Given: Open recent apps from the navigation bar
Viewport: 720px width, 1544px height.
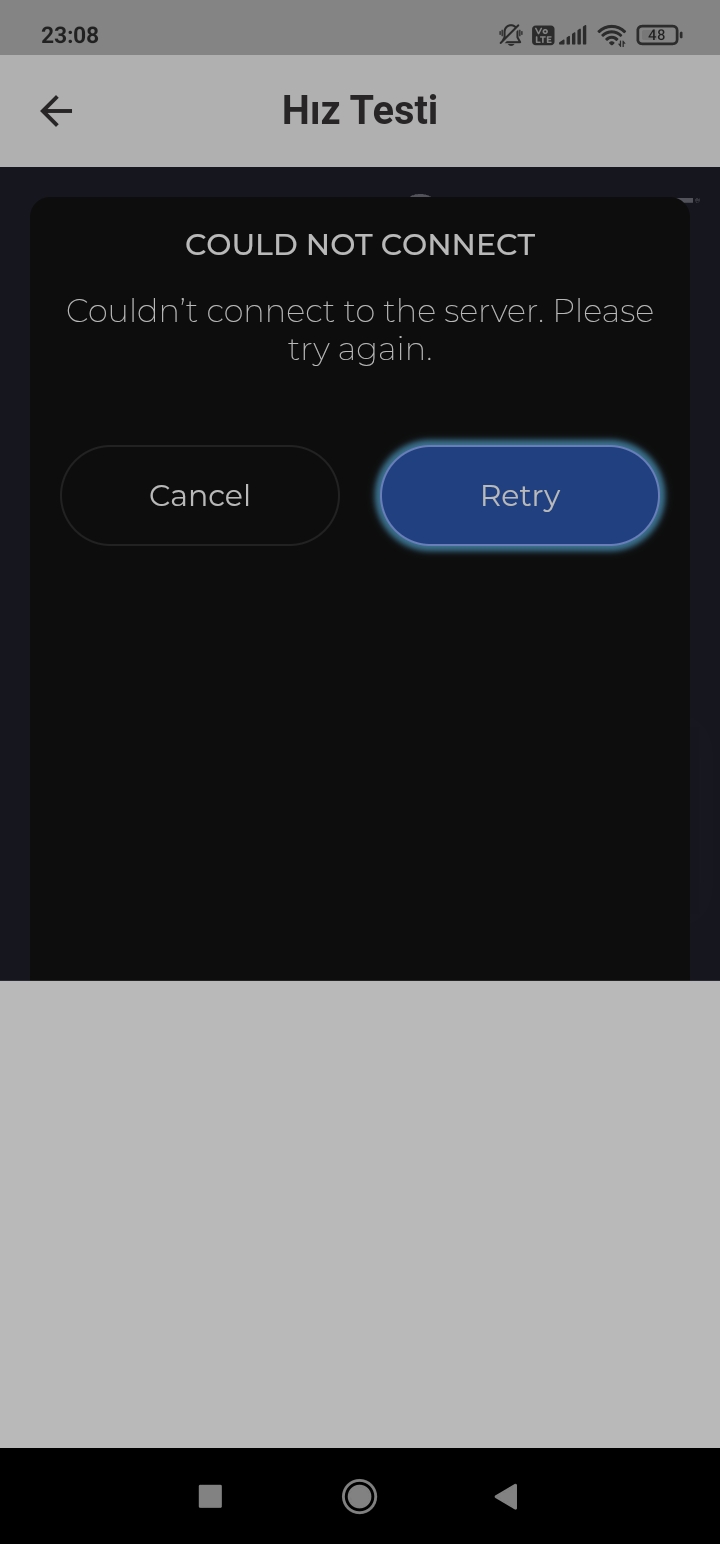Looking at the screenshot, I should click(x=210, y=1496).
